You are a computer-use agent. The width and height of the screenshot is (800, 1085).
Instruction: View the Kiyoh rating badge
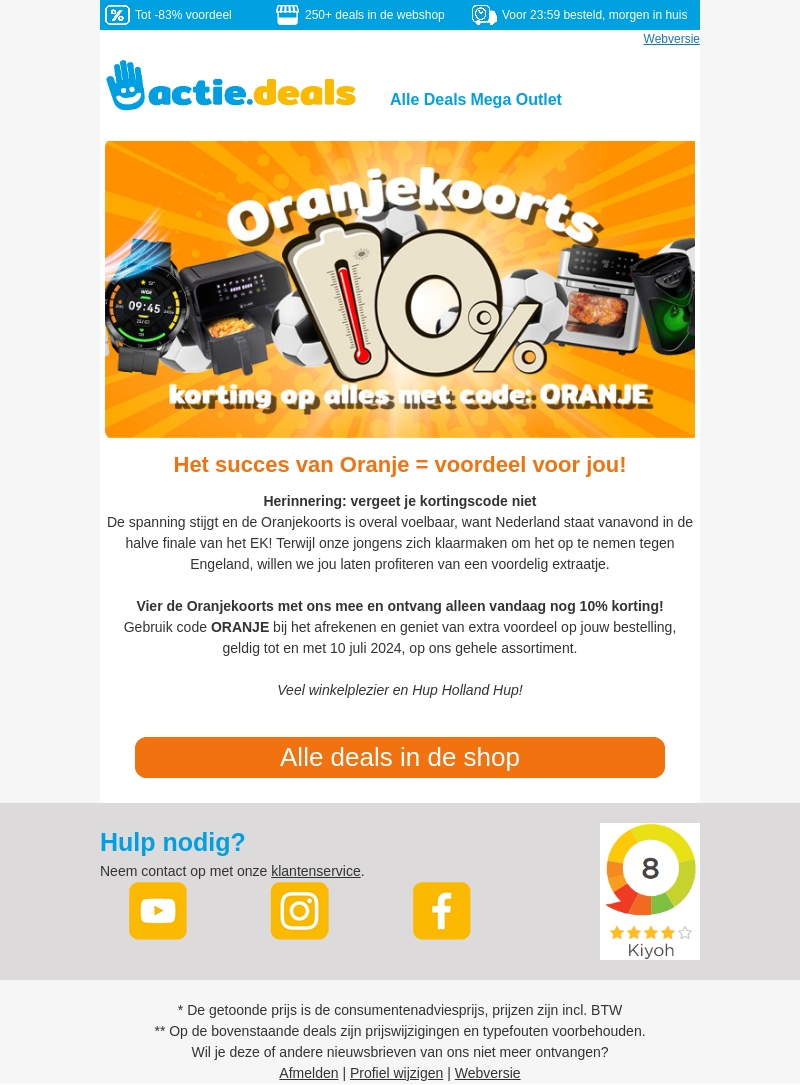coord(650,891)
